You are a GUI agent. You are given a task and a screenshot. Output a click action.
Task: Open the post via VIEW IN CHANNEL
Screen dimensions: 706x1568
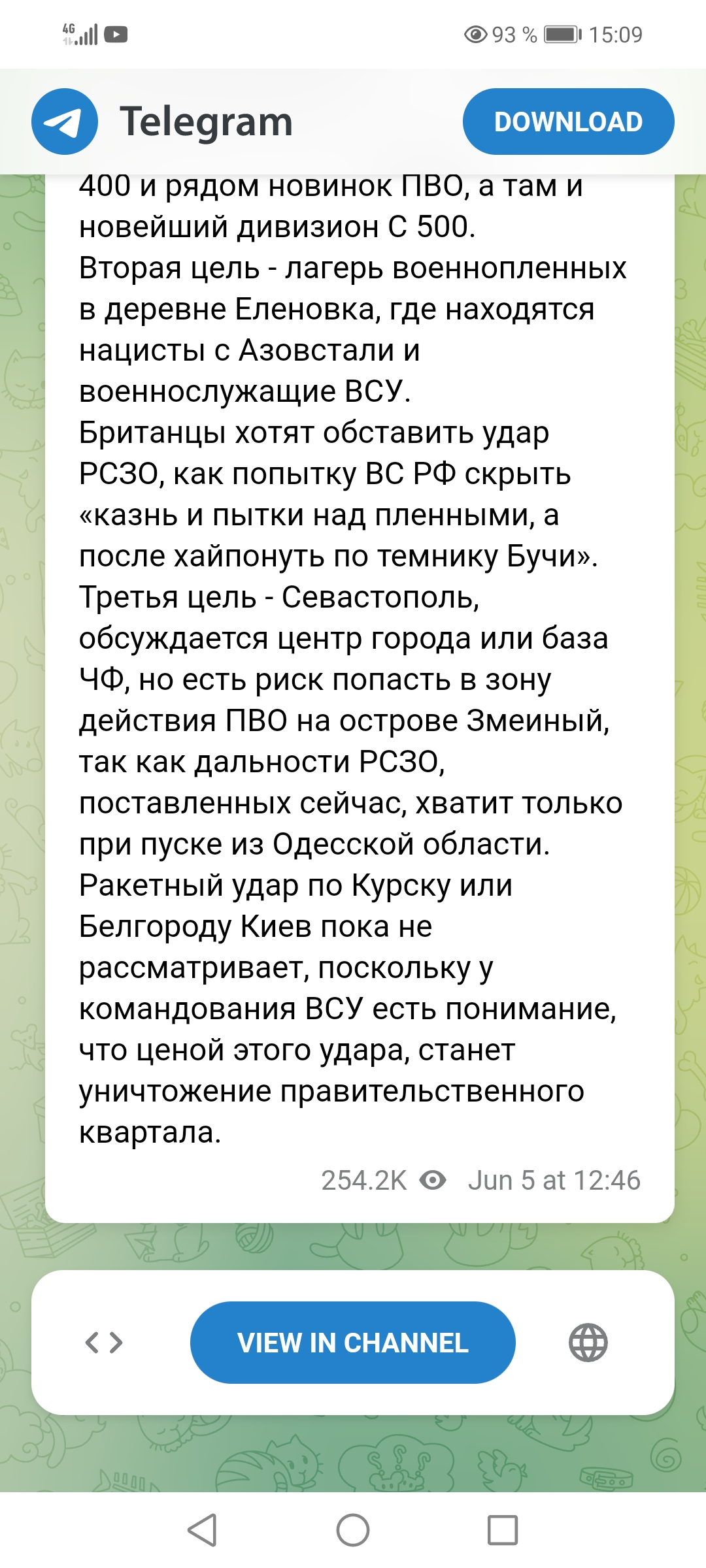[352, 1343]
